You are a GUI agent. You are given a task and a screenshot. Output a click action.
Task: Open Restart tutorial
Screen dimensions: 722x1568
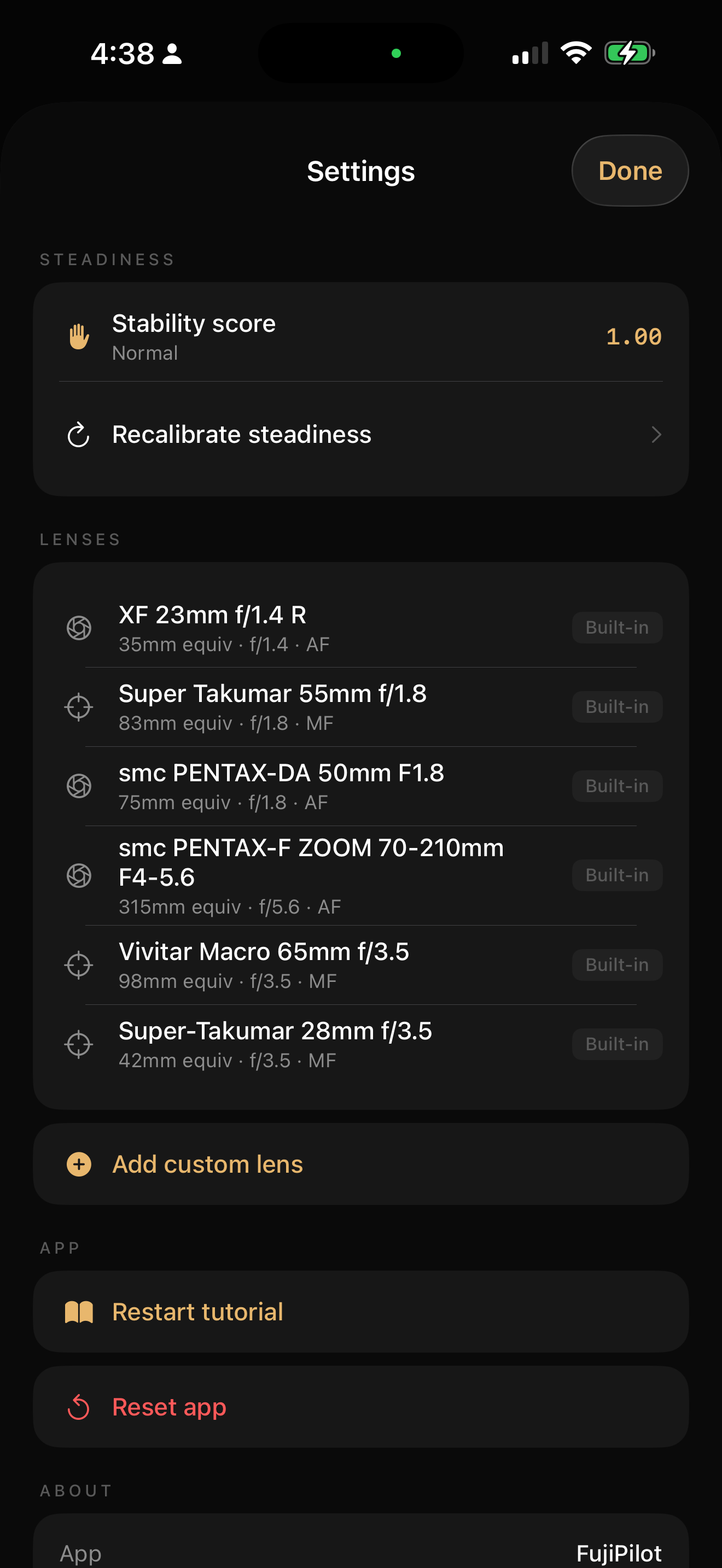pyautogui.click(x=198, y=1312)
